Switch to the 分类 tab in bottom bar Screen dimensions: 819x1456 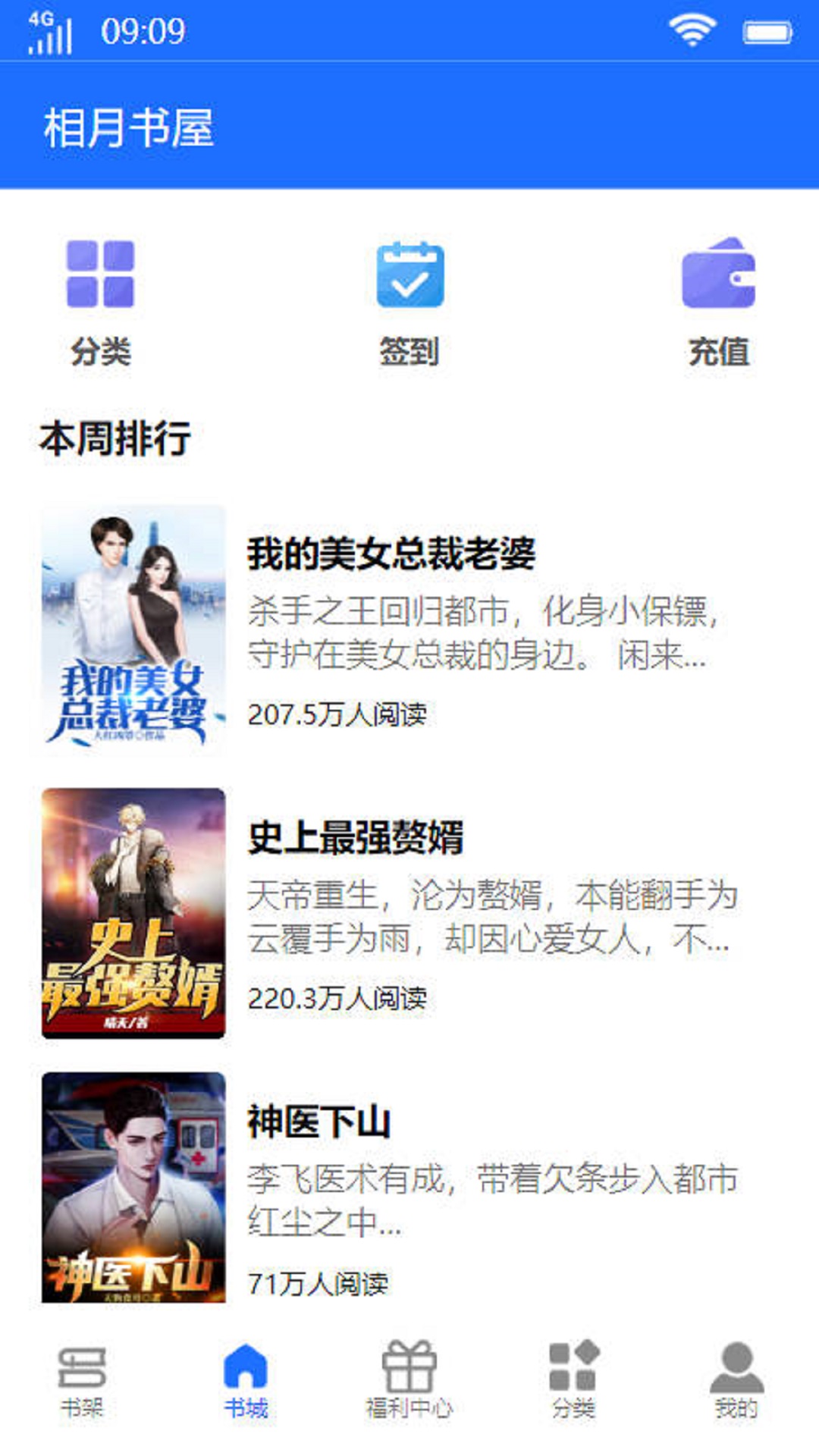coord(573,1380)
